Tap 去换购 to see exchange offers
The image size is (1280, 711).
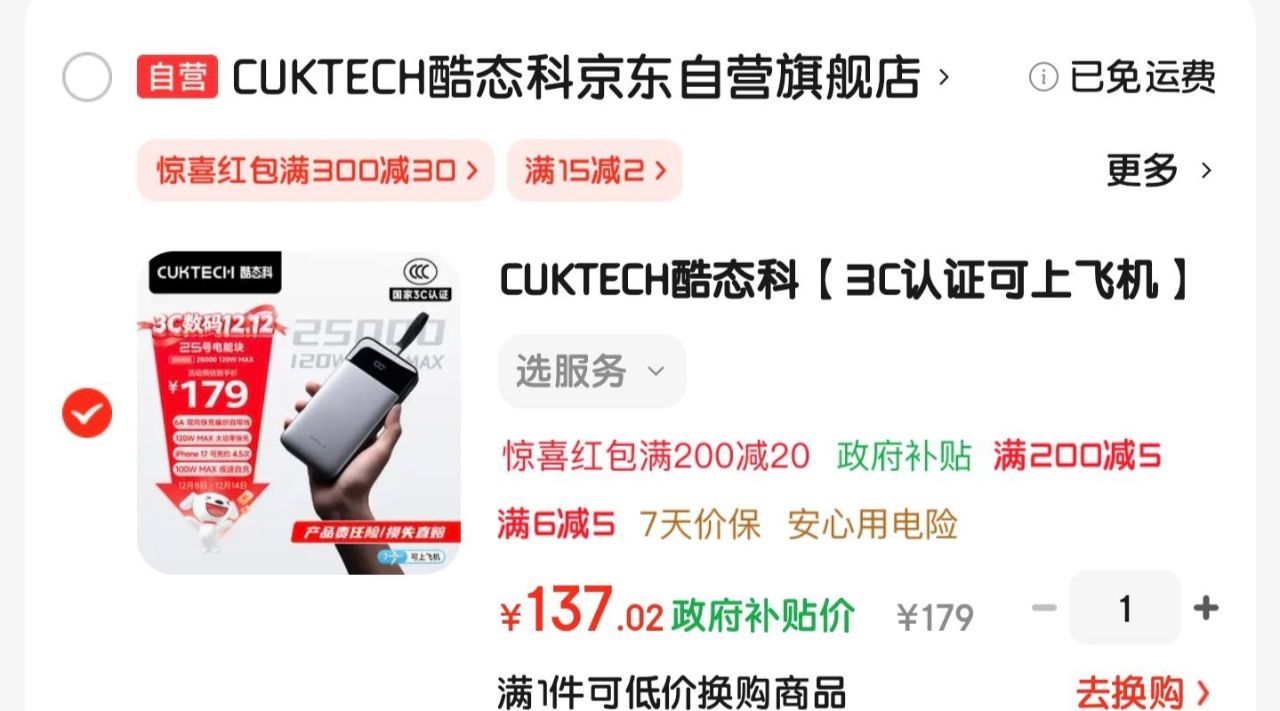[x=1143, y=692]
